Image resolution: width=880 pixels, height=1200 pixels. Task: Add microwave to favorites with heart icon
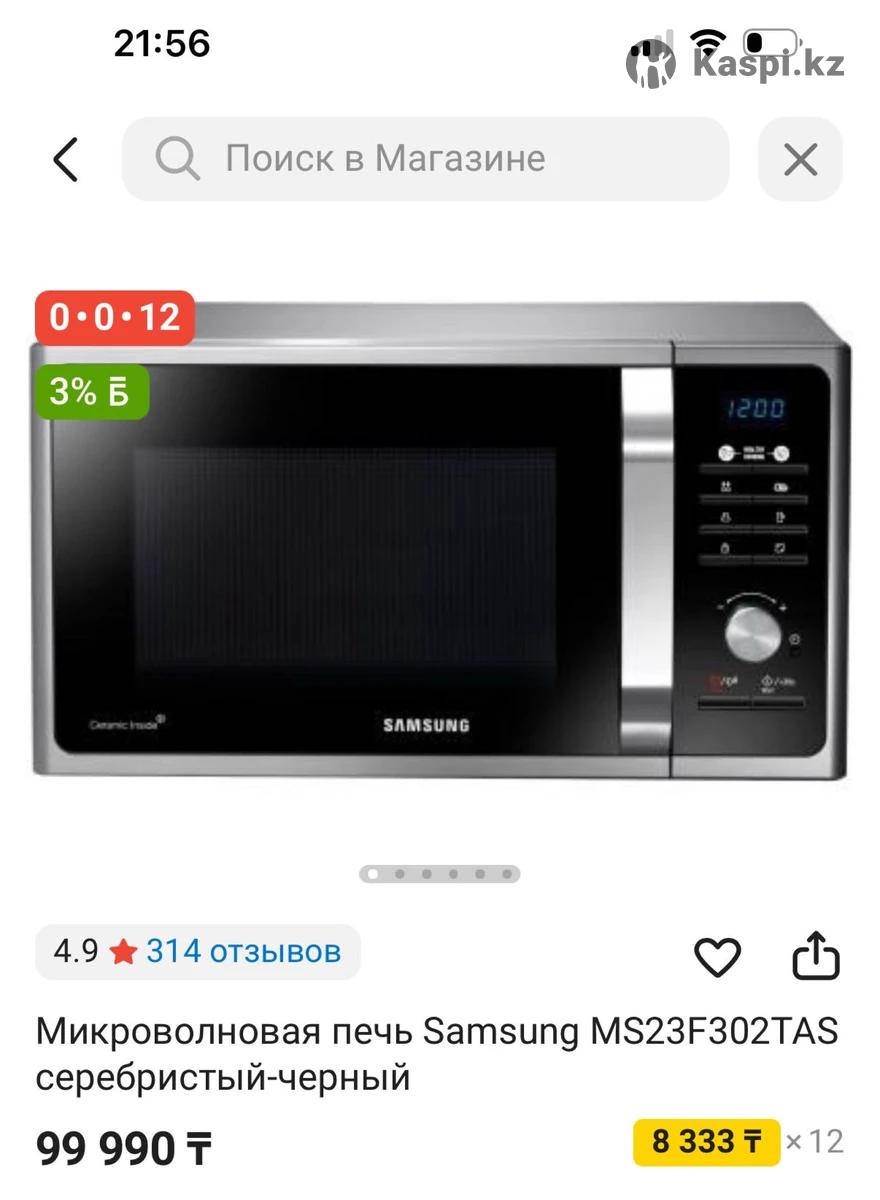pyautogui.click(x=717, y=958)
